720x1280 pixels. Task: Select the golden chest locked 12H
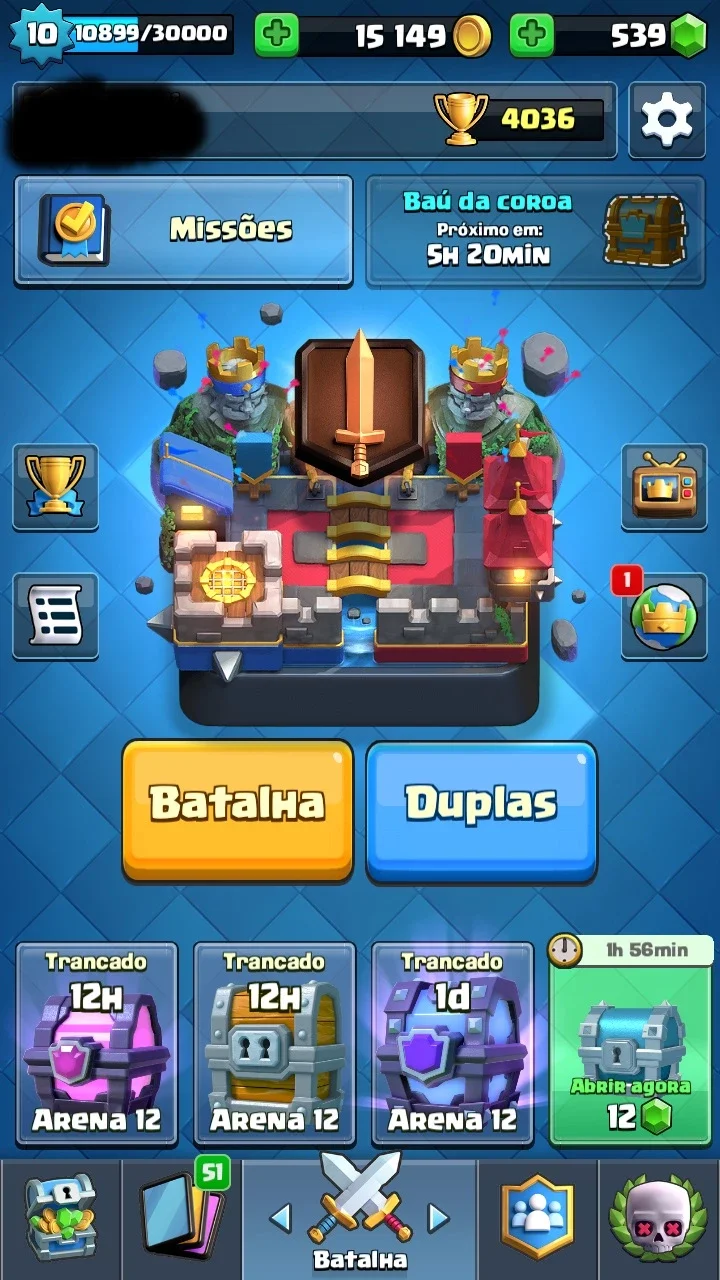tap(275, 1044)
